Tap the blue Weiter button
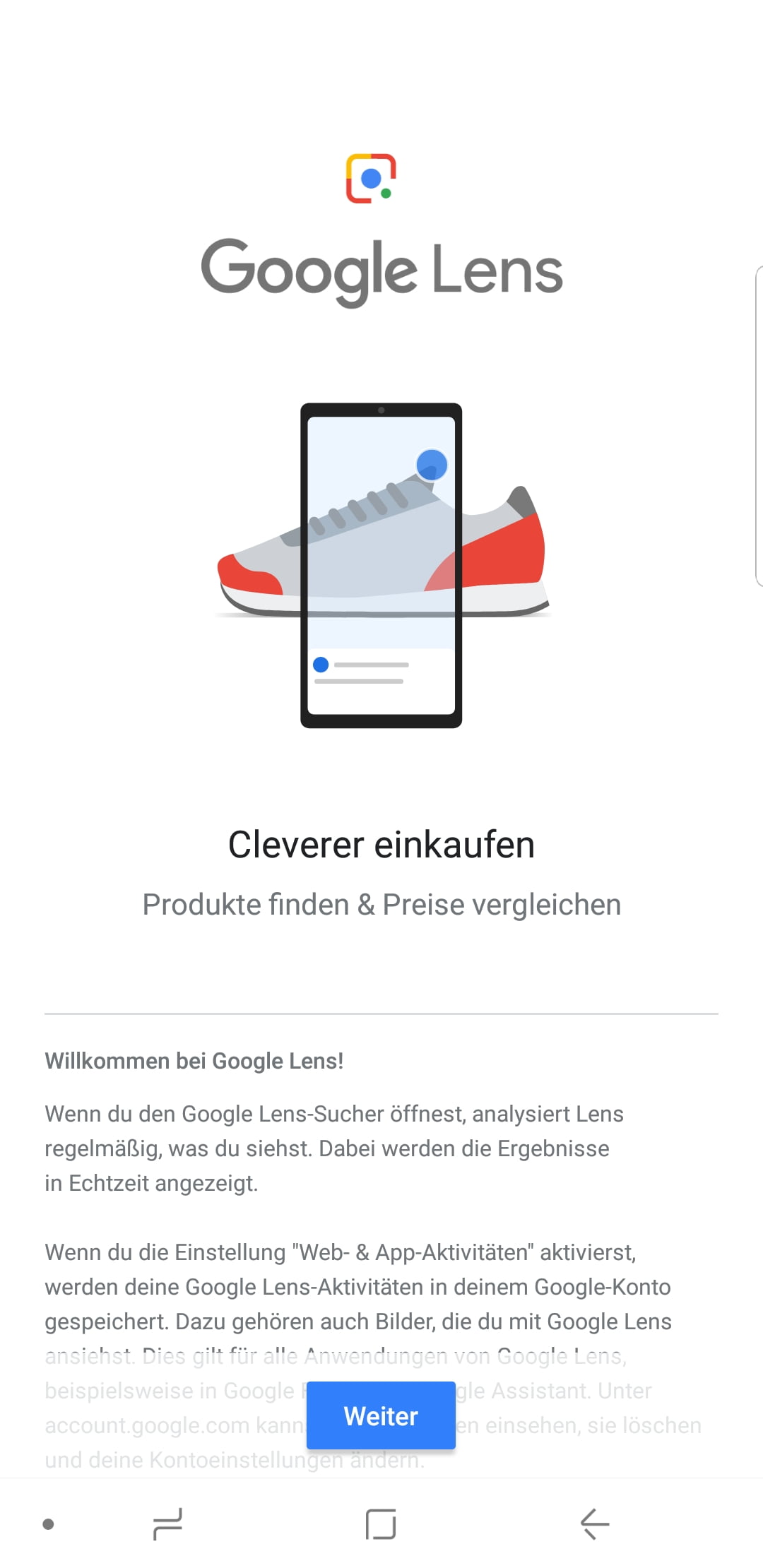Image resolution: width=763 pixels, height=1568 pixels. [381, 1415]
